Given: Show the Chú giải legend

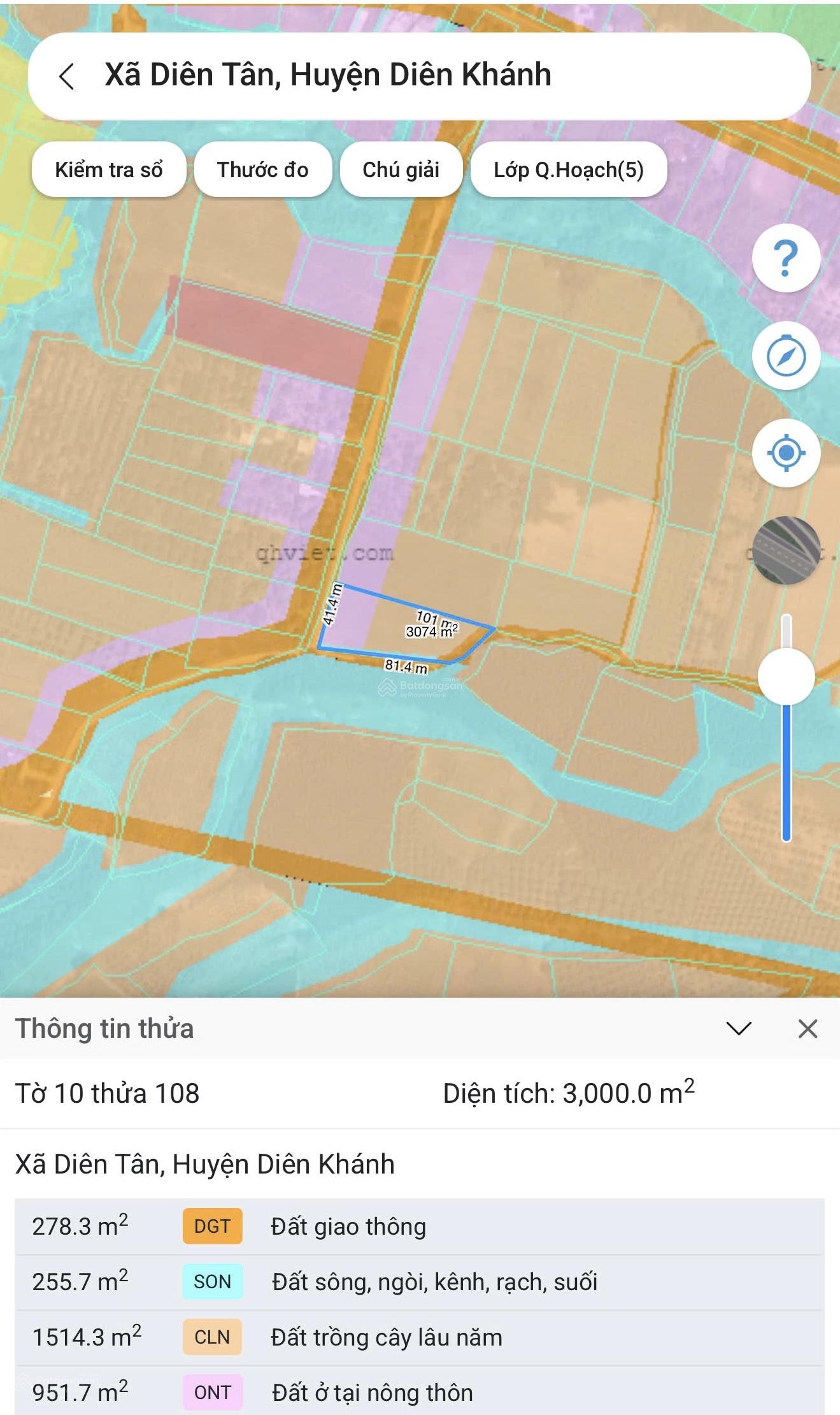Looking at the screenshot, I should click(401, 169).
